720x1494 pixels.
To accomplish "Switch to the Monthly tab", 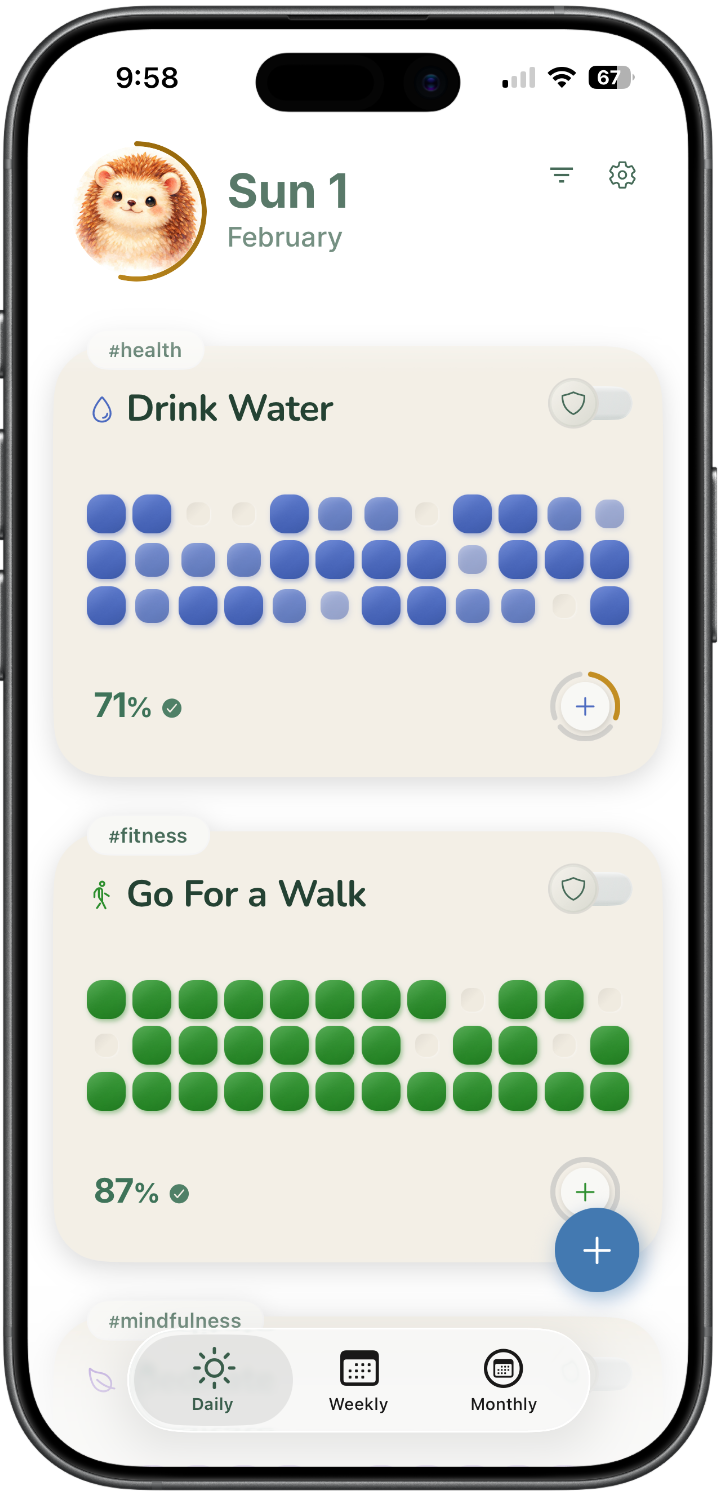I will pyautogui.click(x=503, y=1381).
